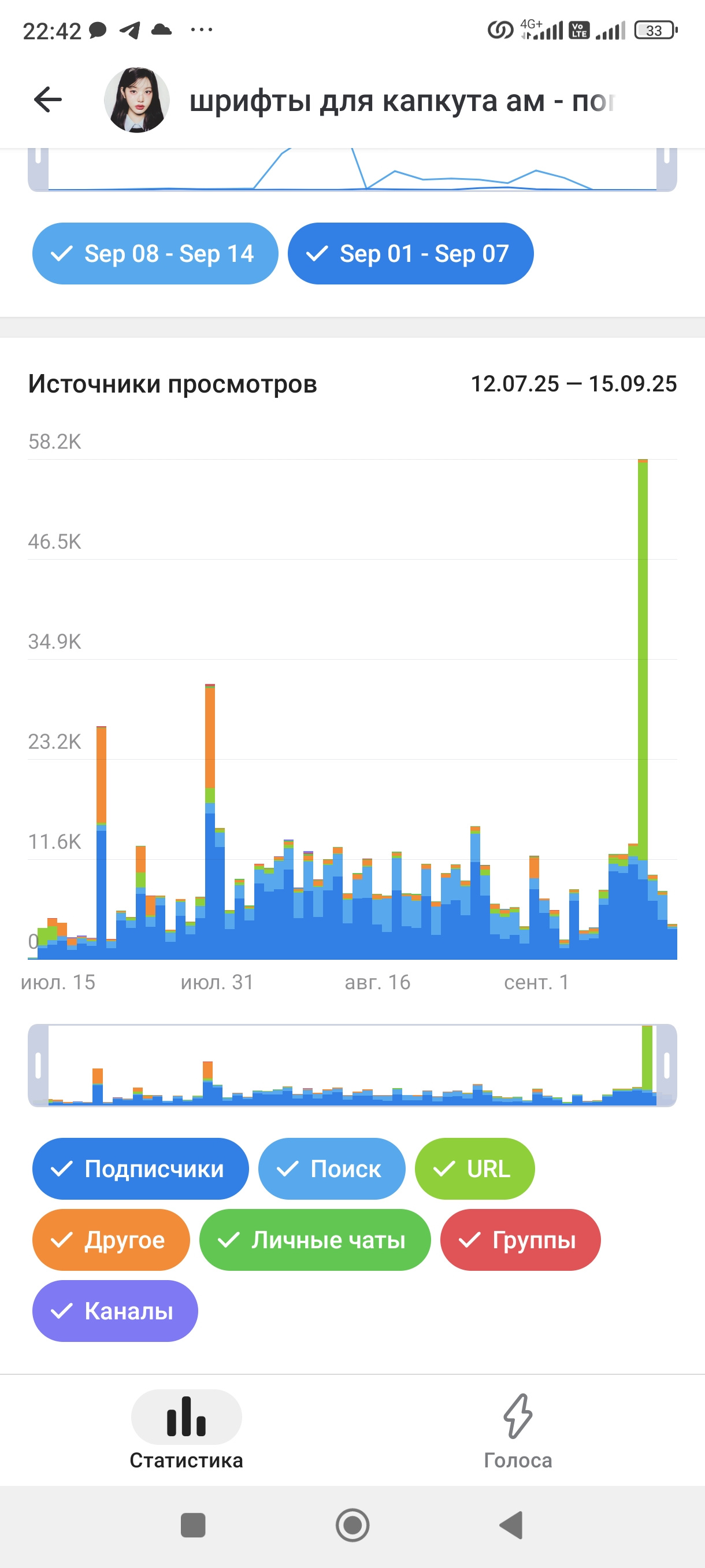Toggle the Группы source filter
The image size is (705, 1568).
point(521,1239)
